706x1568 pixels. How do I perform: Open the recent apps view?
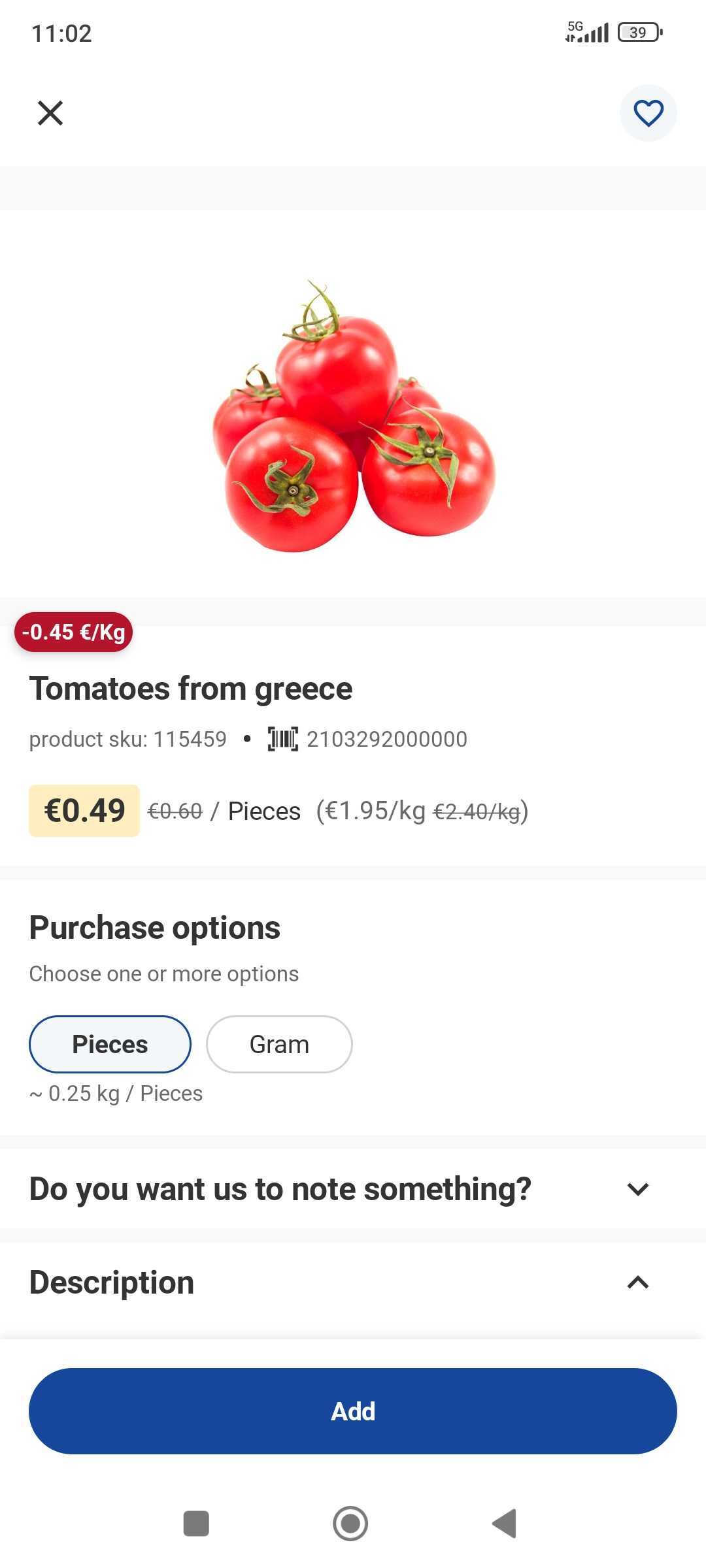(196, 1524)
